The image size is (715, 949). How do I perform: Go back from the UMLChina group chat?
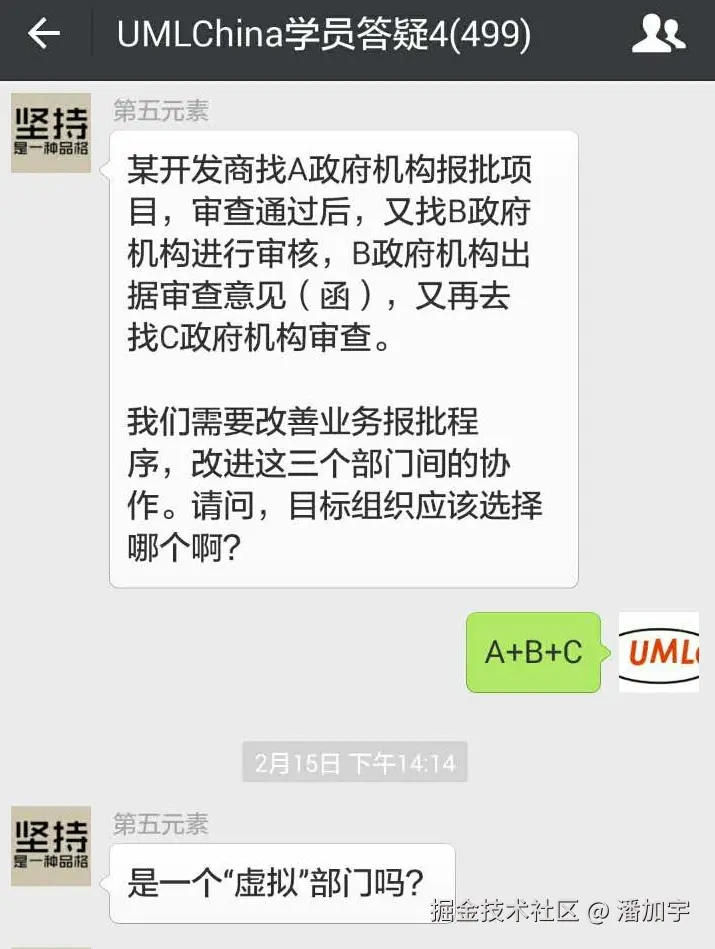44,35
